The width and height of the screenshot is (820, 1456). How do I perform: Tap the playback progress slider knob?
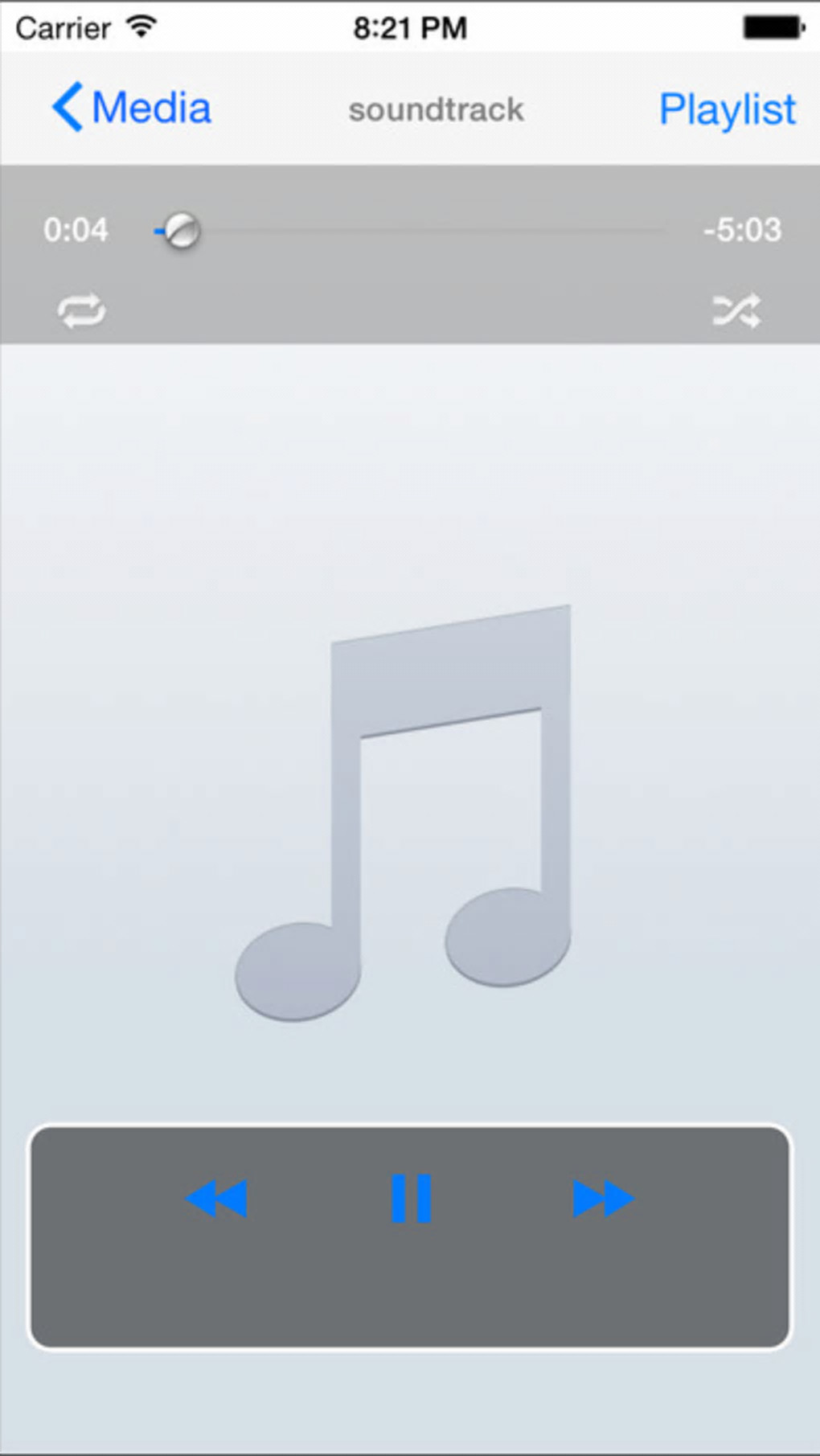coord(181,231)
